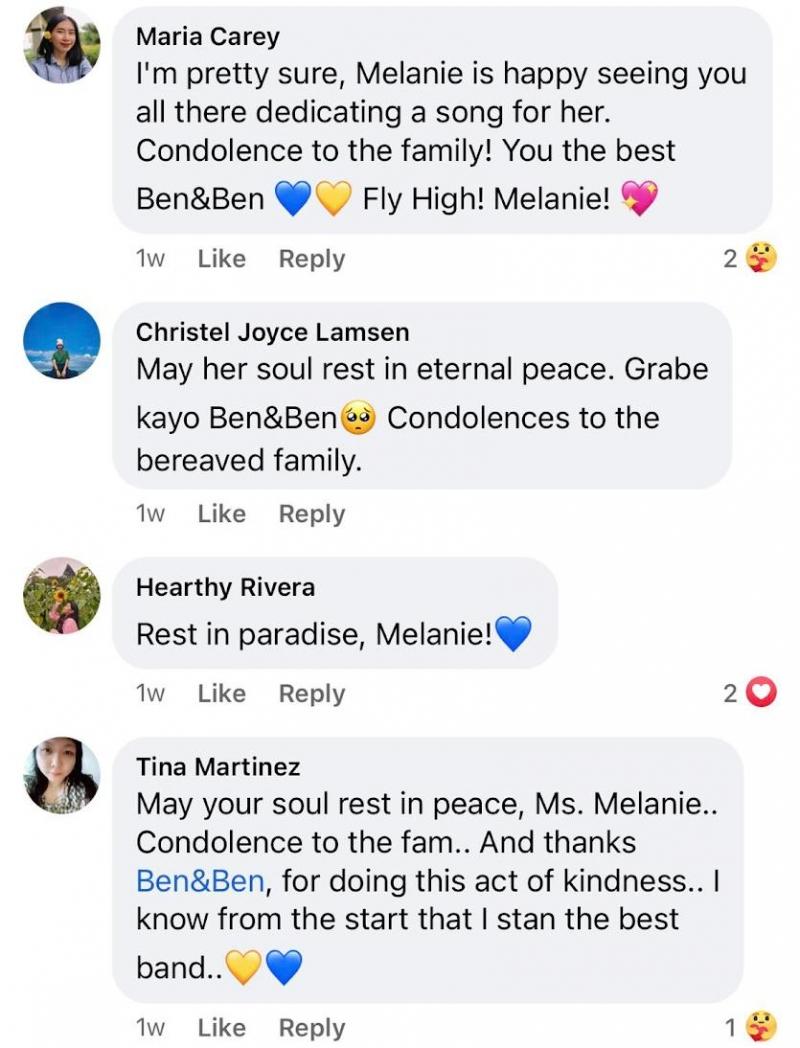Like Maria Carey's comment
This screenshot has height=1048, width=800.
pos(221,259)
